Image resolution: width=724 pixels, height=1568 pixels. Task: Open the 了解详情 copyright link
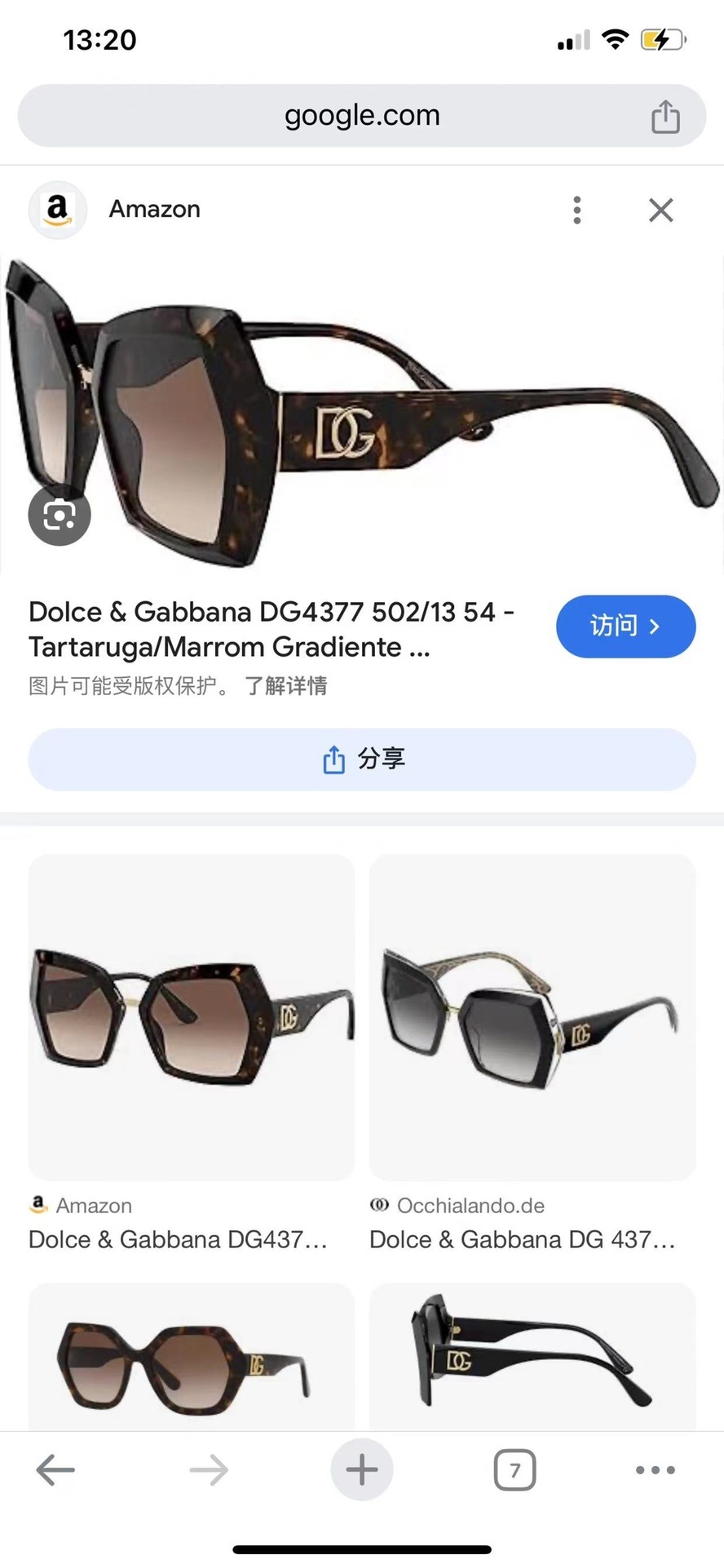(285, 686)
